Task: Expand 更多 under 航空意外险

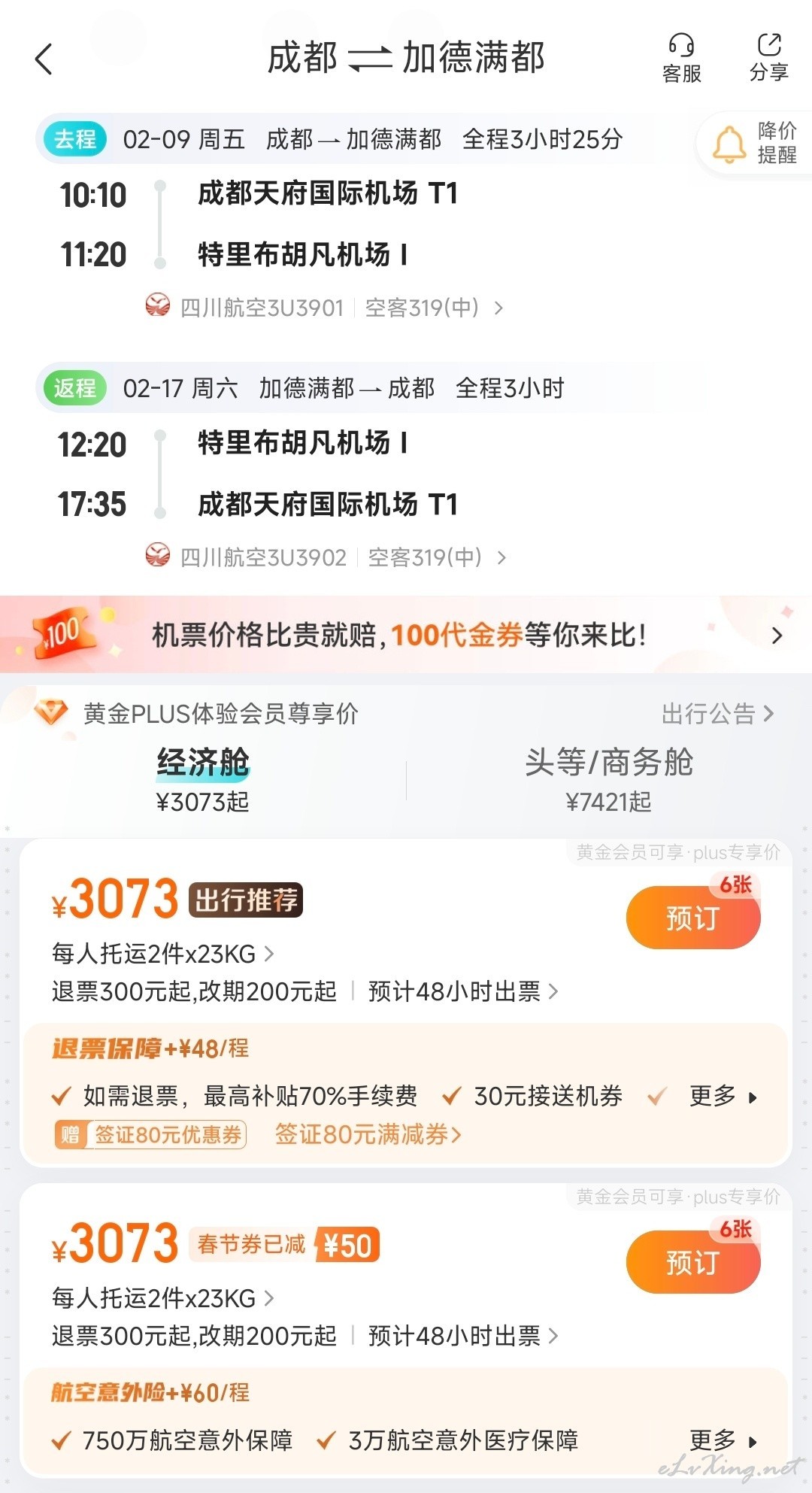Action: (723, 1440)
